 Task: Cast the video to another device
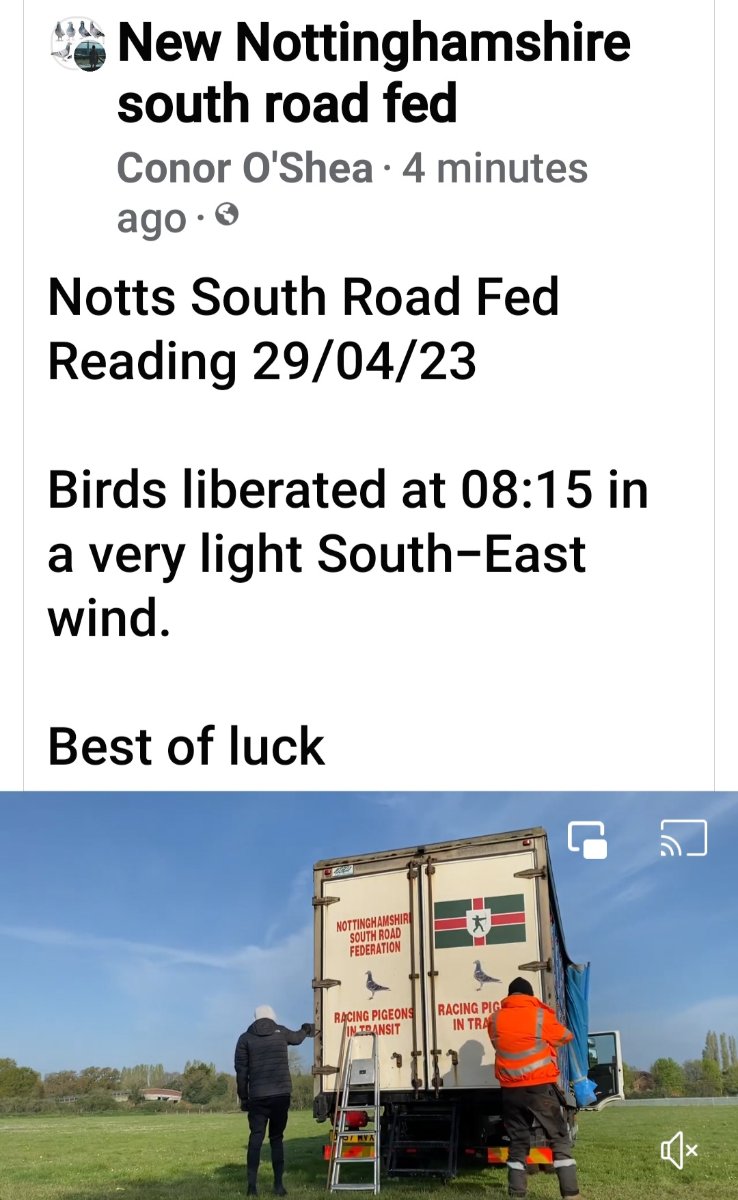[684, 838]
